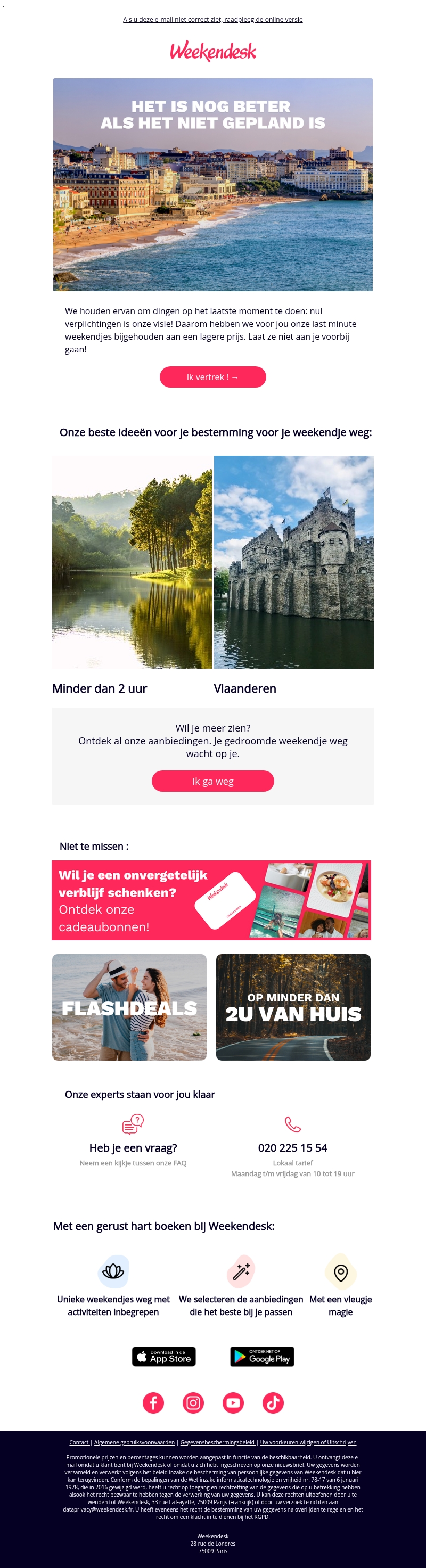Open the Vlaanderen castle tile
Screen dimensions: 426x1568
(293, 562)
